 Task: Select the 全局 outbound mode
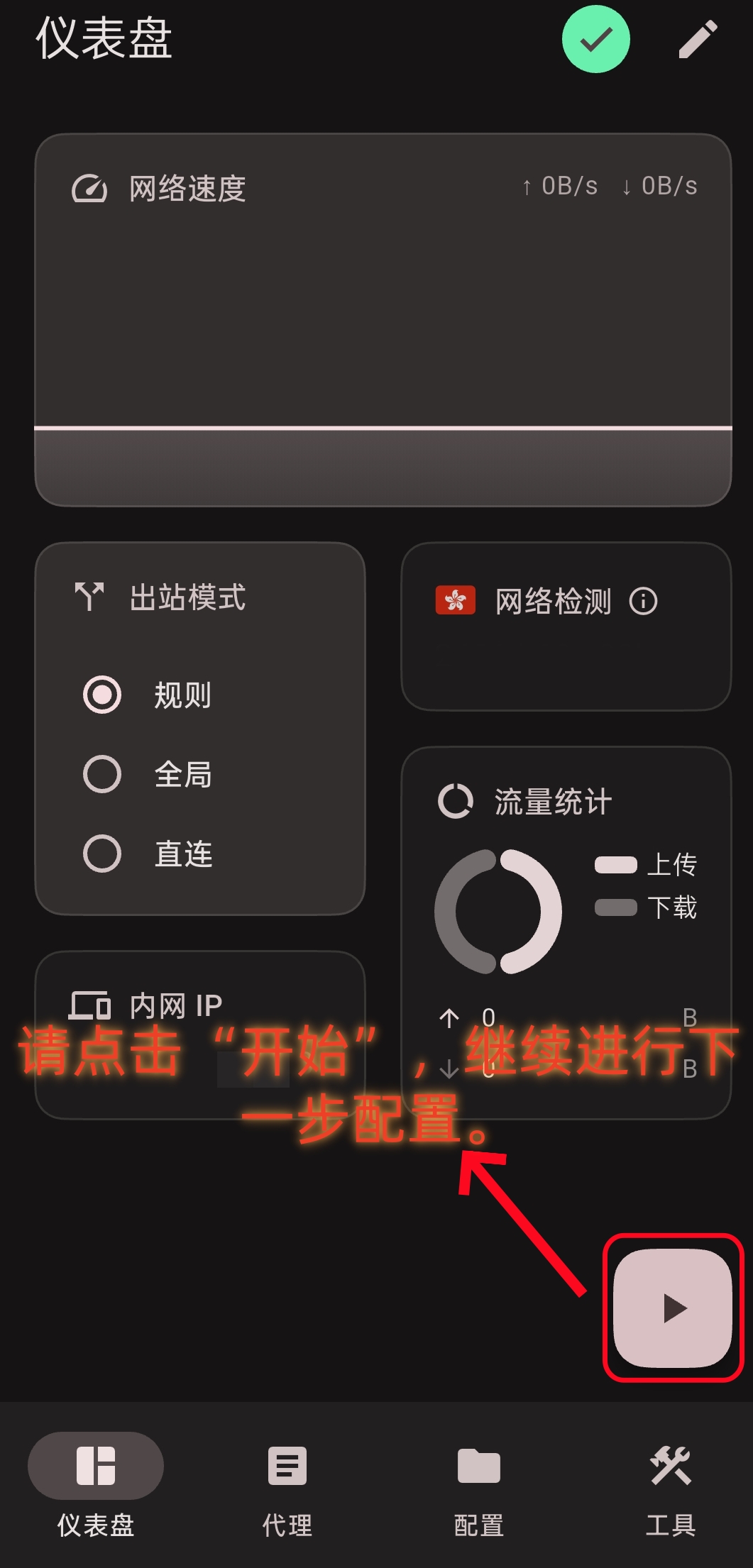click(102, 774)
